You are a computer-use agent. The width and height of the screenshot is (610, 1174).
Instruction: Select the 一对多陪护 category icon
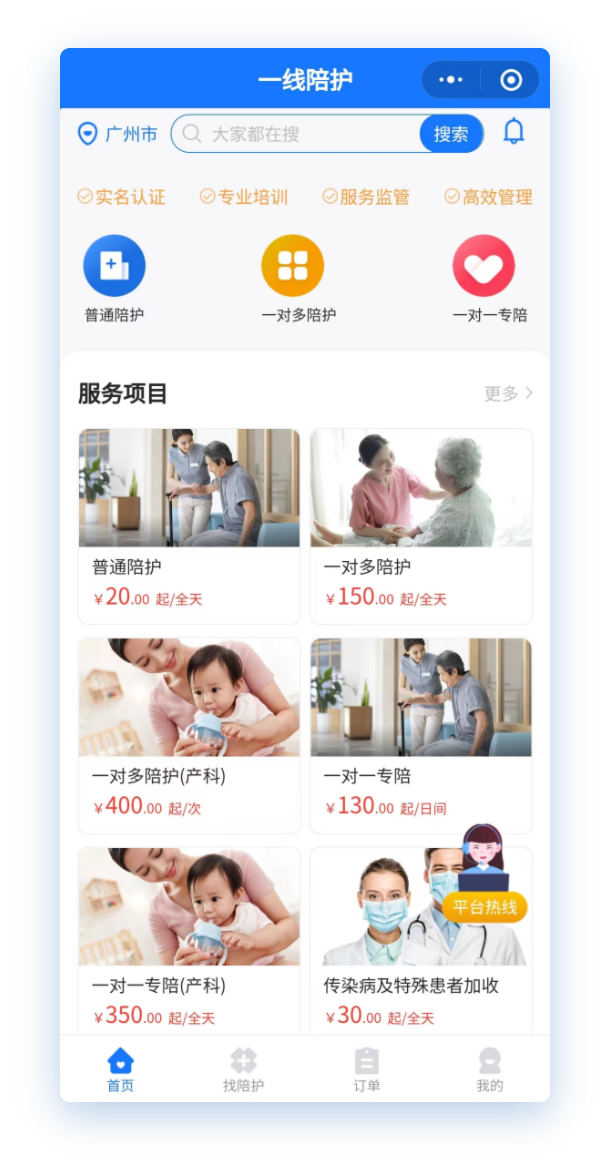[293, 267]
